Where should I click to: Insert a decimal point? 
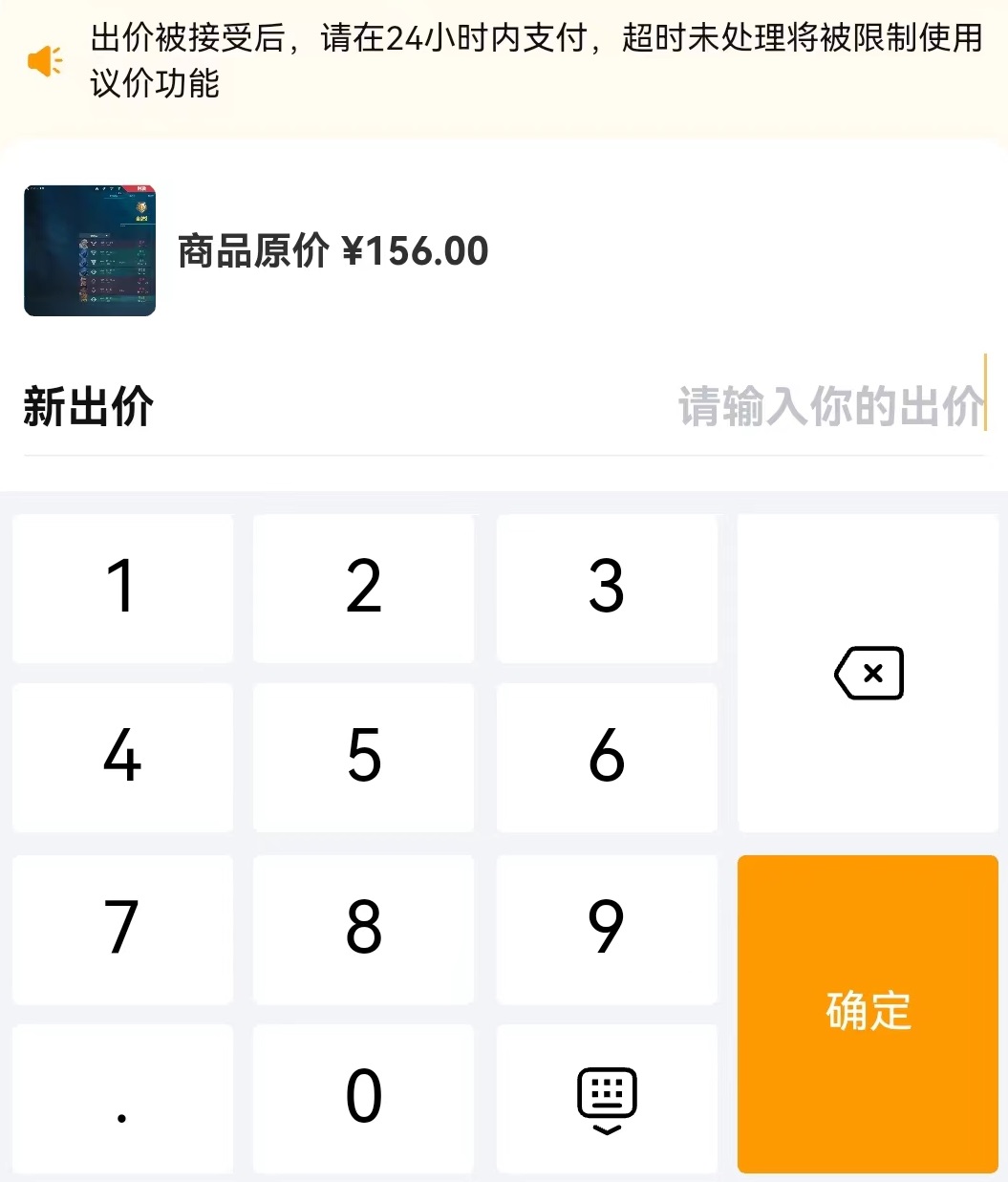point(122,1099)
